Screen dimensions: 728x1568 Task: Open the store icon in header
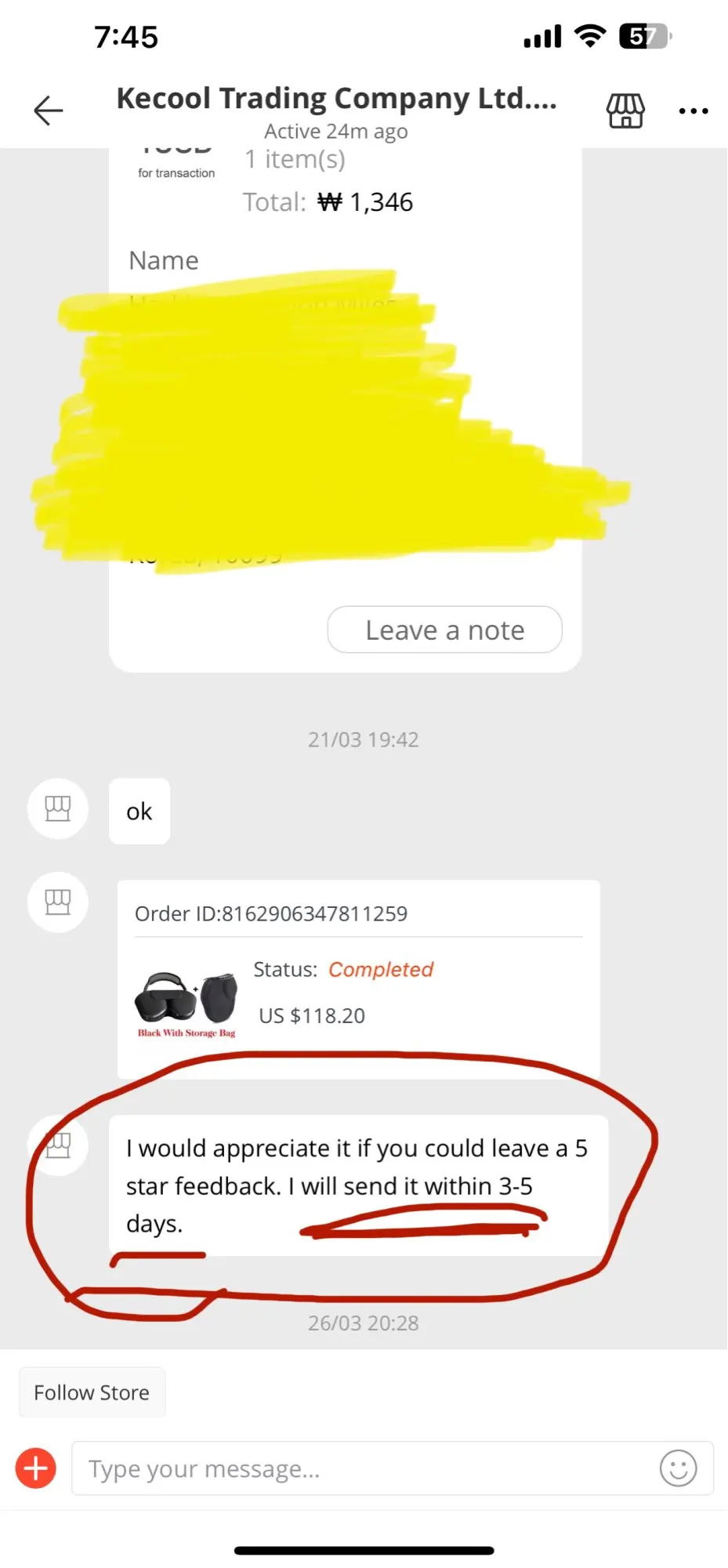point(625,111)
